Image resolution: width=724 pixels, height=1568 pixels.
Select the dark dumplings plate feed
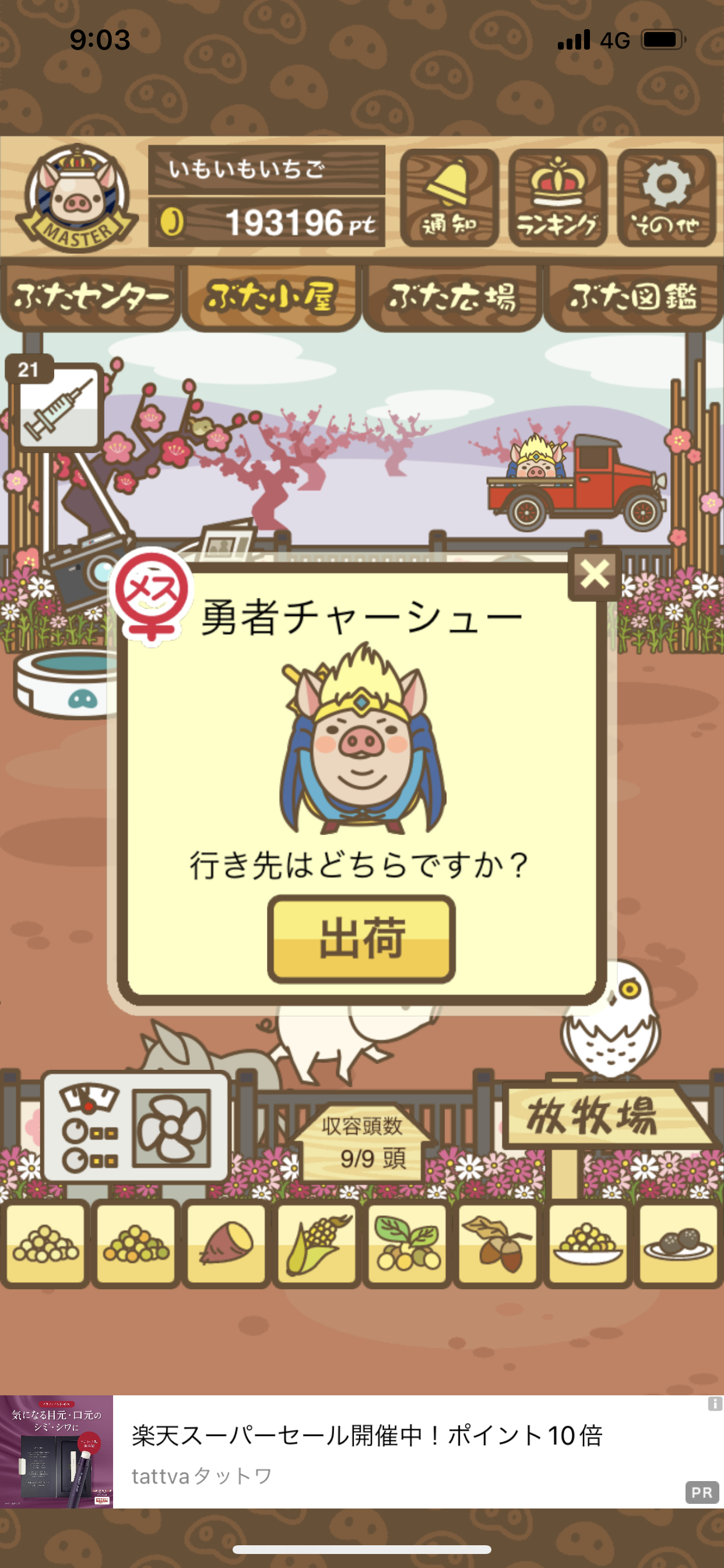[x=679, y=1244]
